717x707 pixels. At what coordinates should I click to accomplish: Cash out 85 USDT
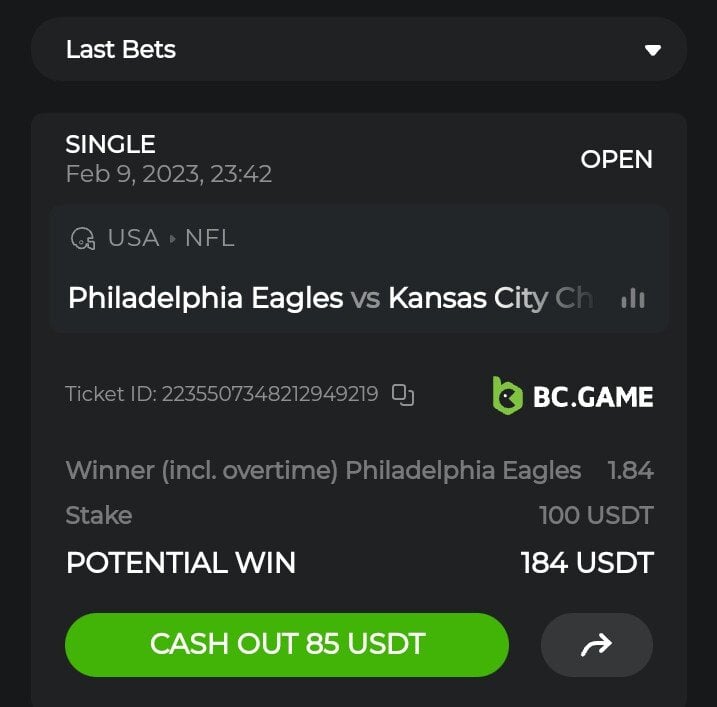click(x=287, y=644)
